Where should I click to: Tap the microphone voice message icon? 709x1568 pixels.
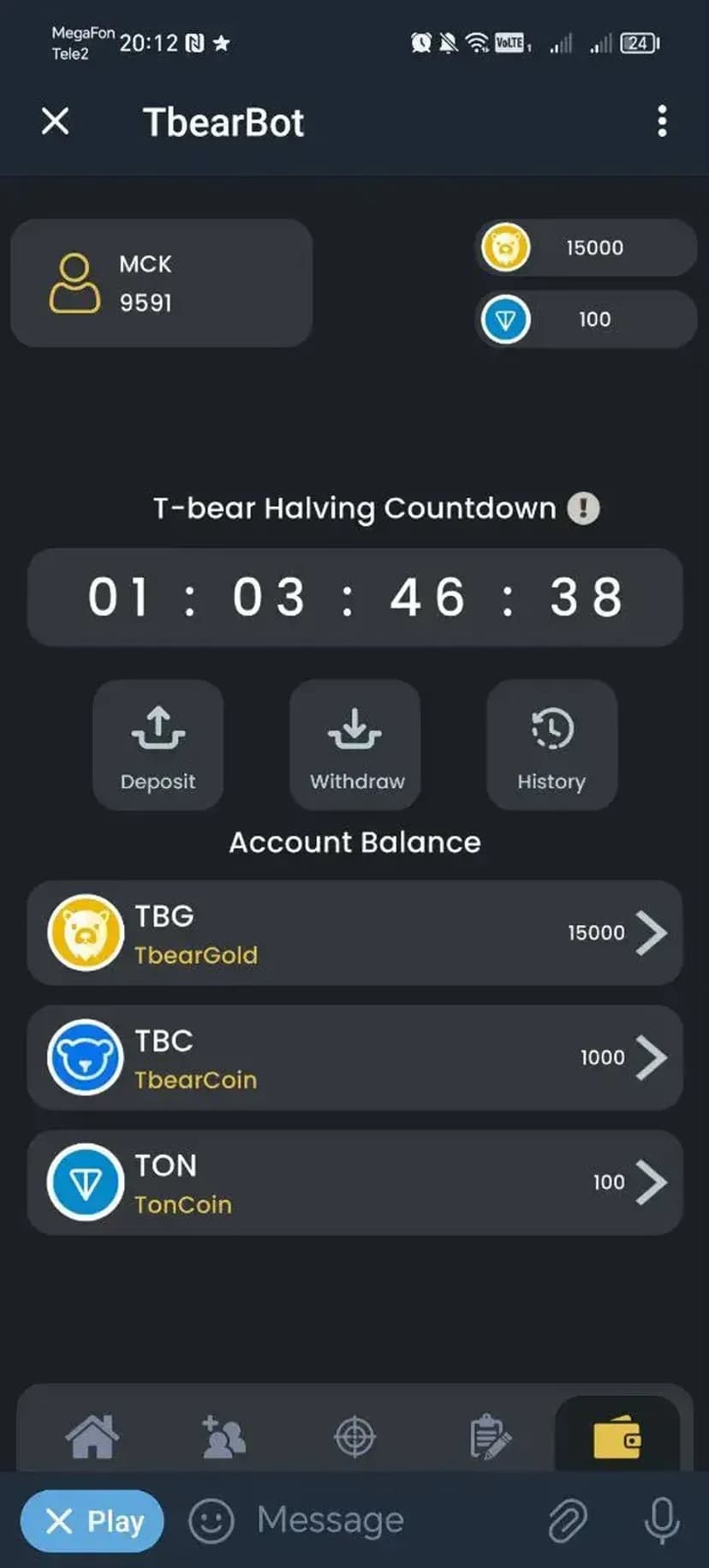click(x=661, y=1521)
